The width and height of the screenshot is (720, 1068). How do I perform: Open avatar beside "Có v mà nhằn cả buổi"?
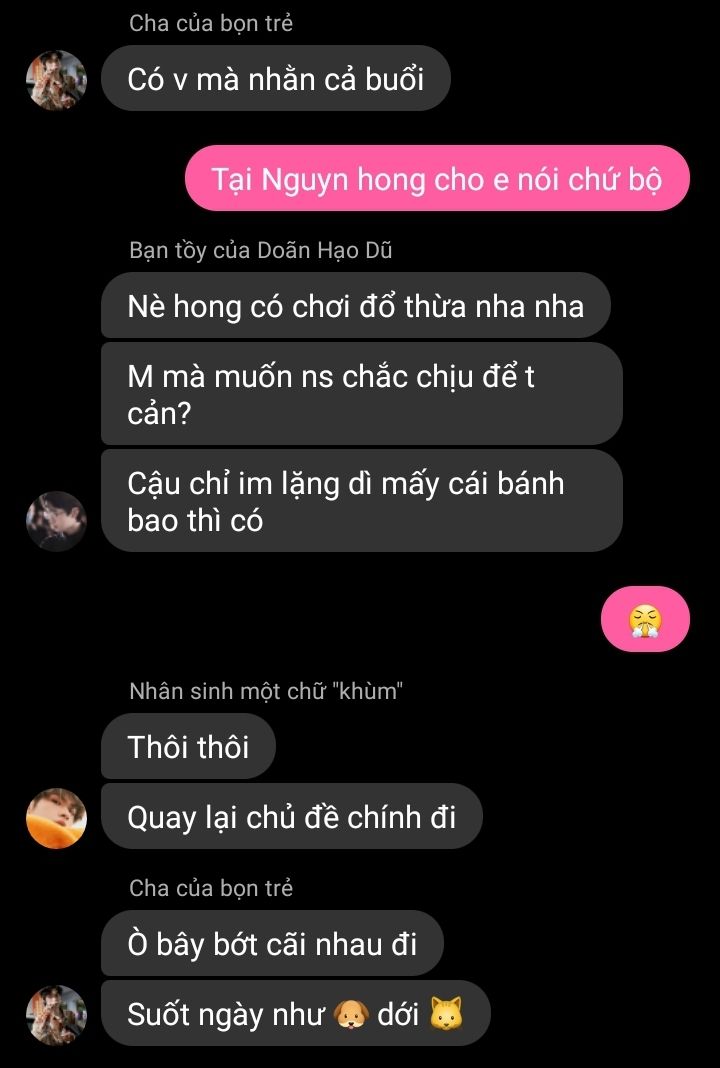(x=57, y=80)
